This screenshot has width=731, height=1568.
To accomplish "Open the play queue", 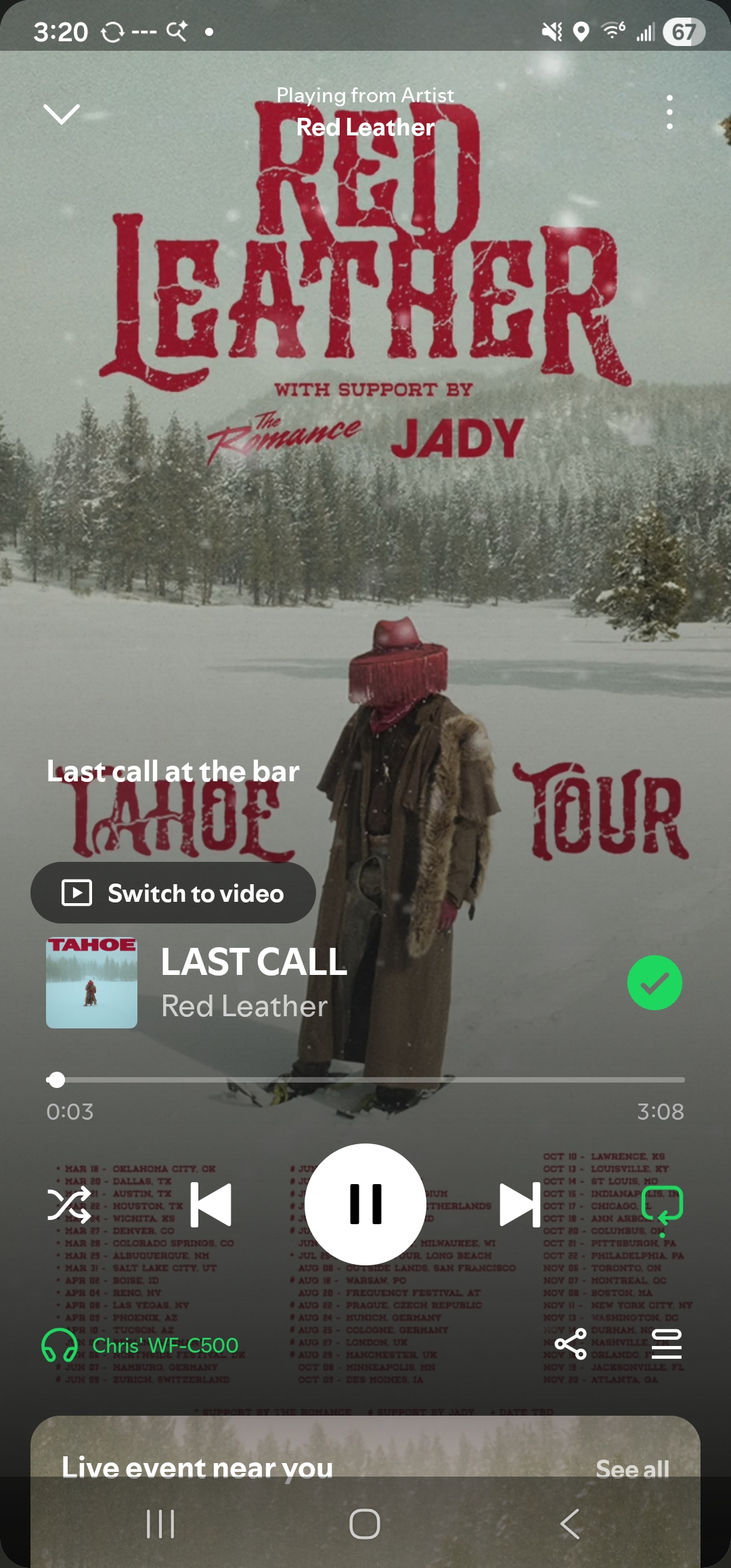I will tap(667, 1344).
